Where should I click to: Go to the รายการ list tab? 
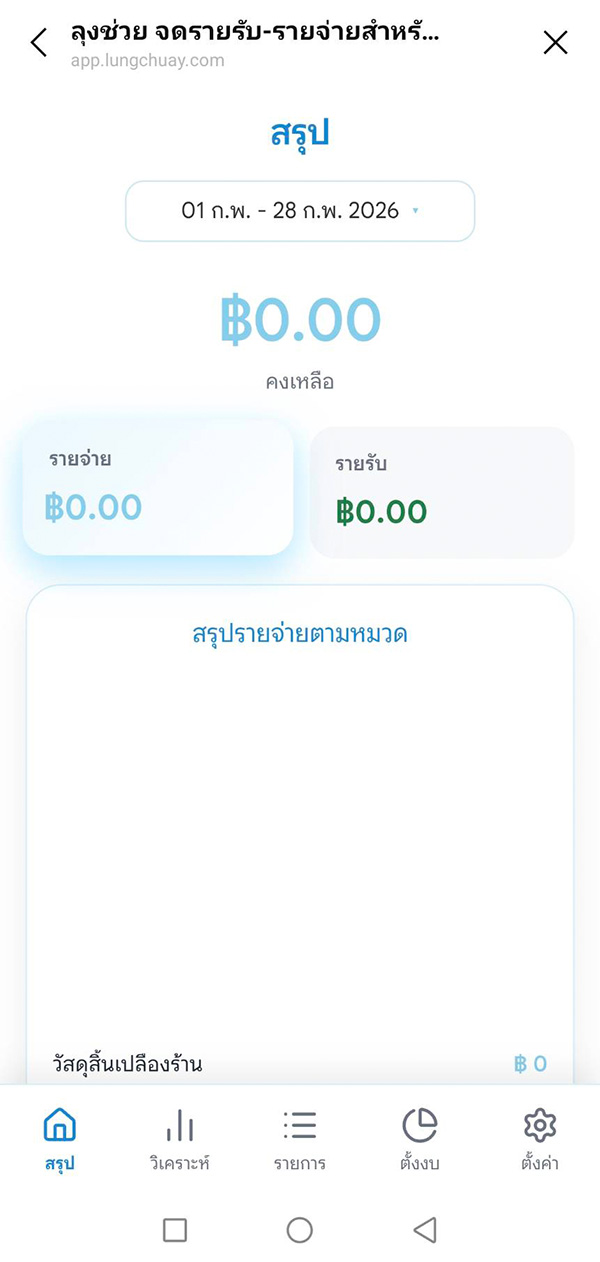300,1139
